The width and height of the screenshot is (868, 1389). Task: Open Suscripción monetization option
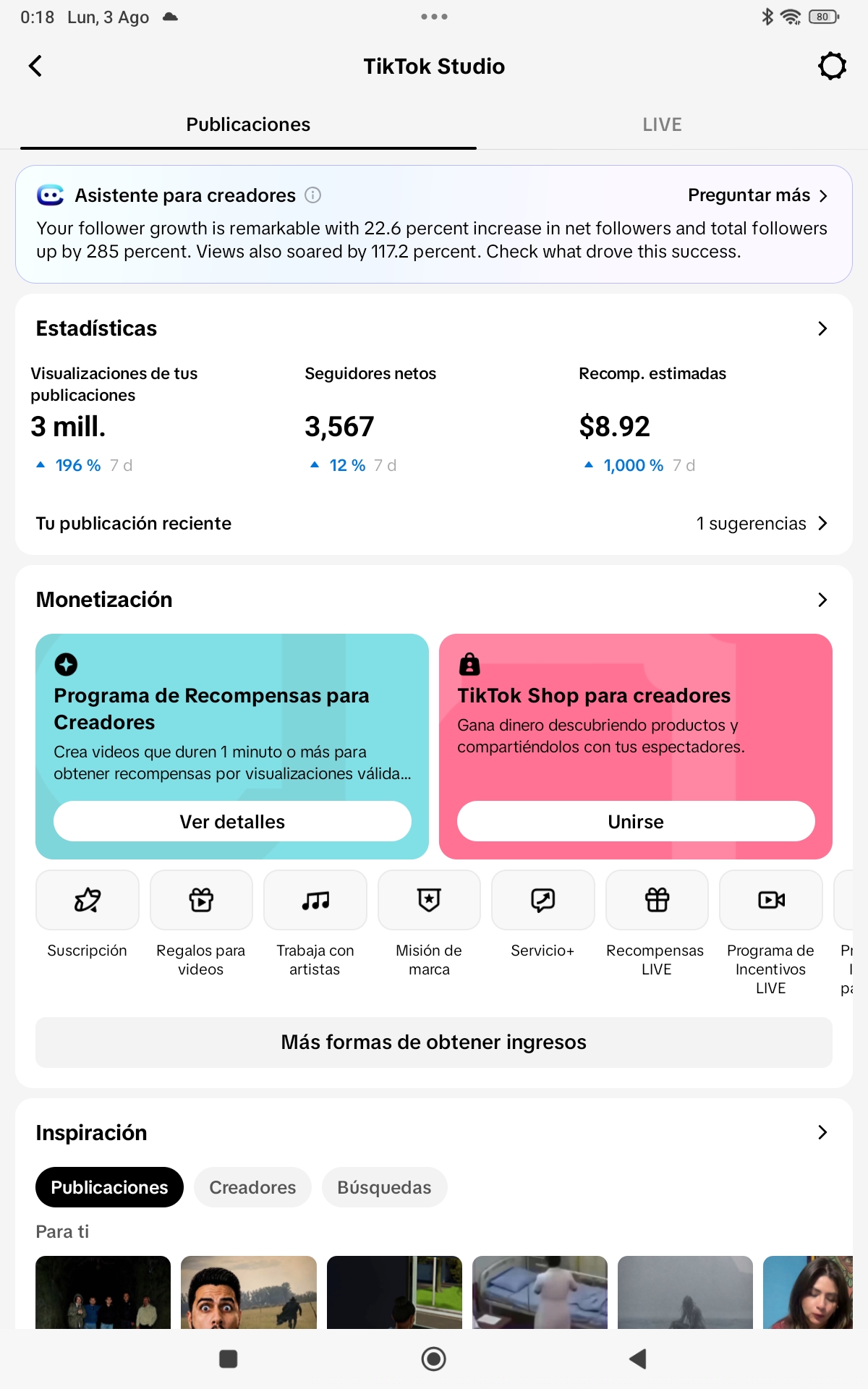pos(87,915)
